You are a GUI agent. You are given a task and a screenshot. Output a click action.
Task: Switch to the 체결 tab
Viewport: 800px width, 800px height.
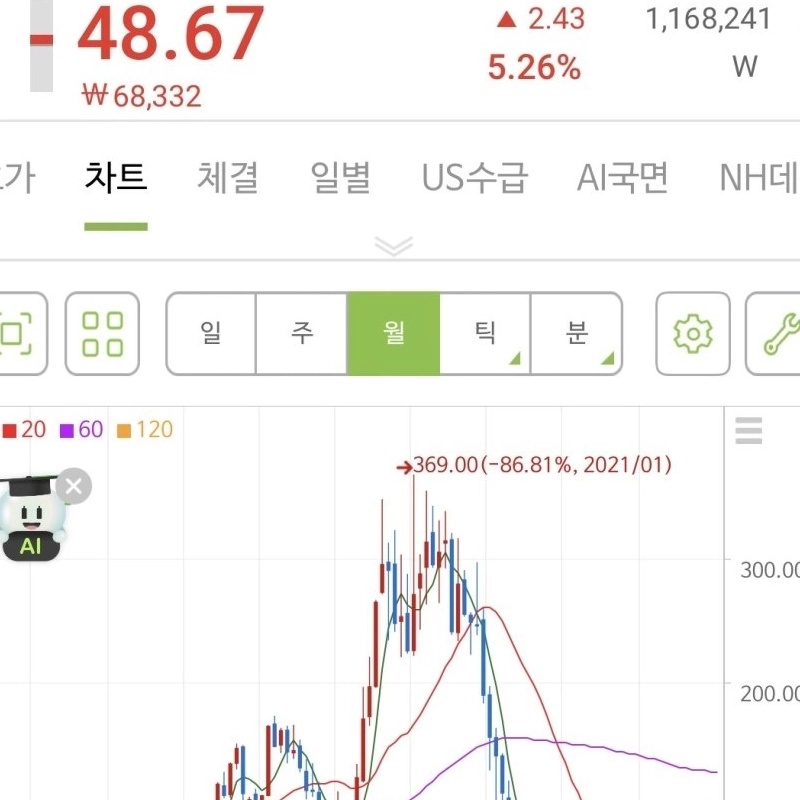point(228,178)
